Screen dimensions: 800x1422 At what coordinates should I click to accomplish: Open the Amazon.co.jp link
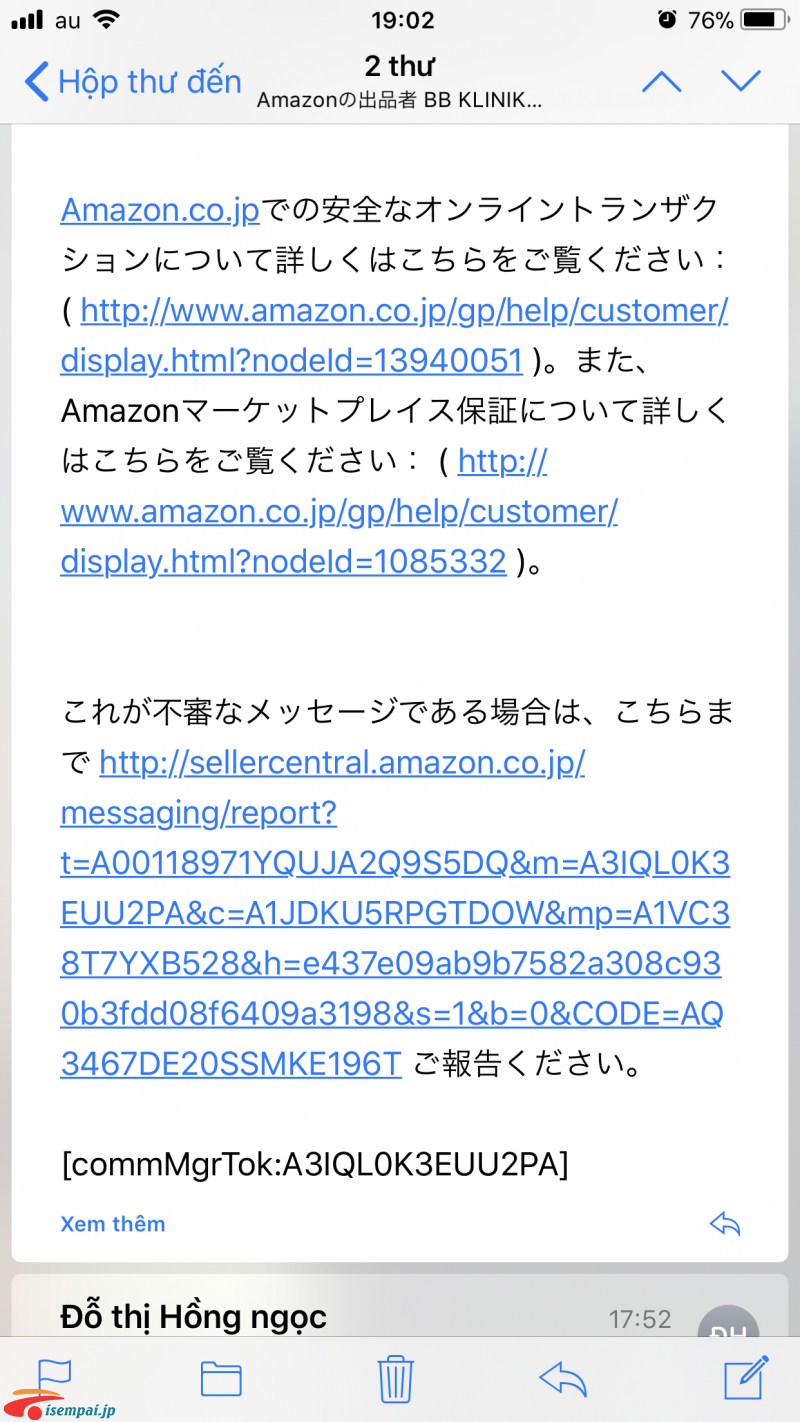[160, 210]
